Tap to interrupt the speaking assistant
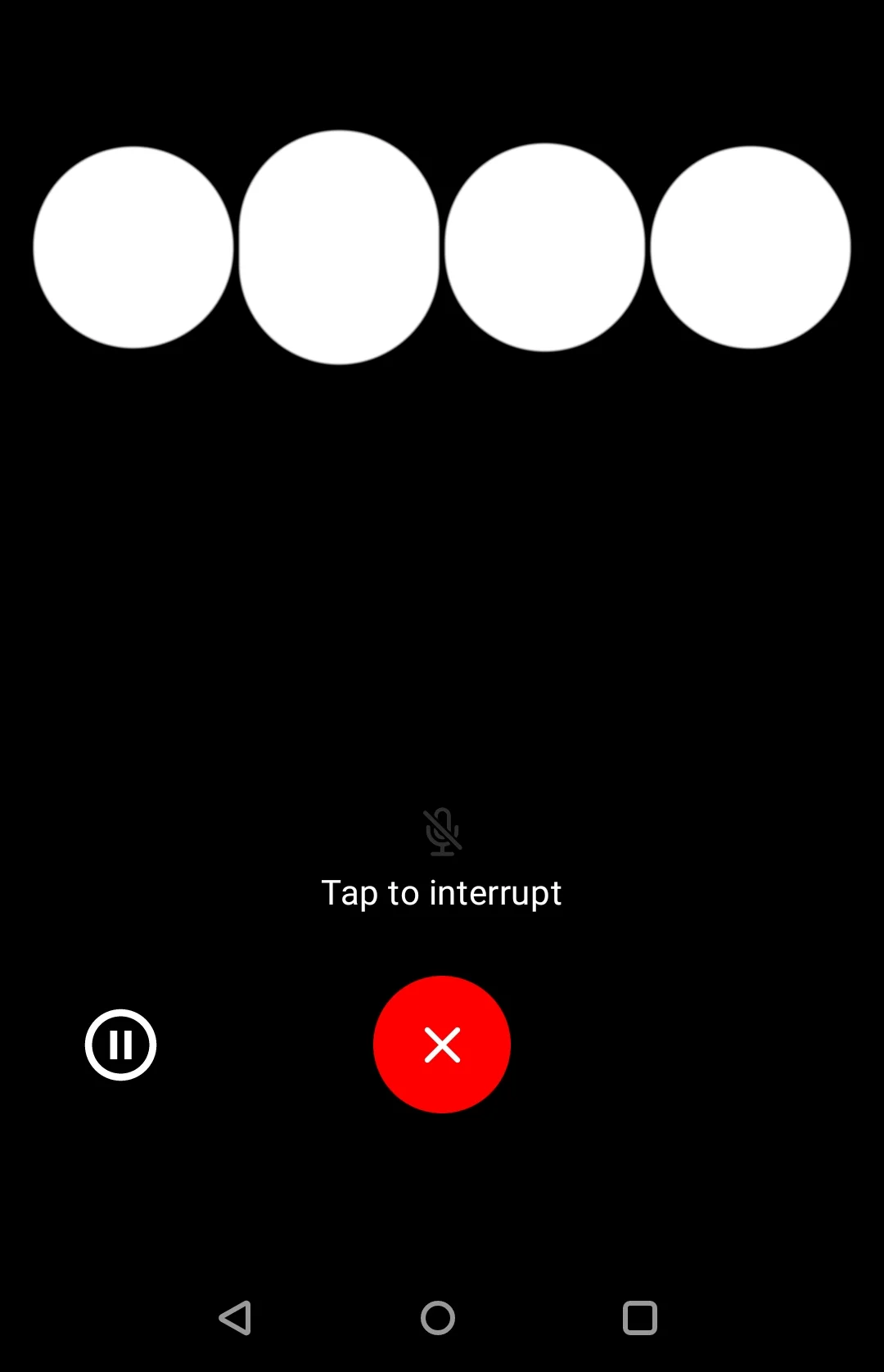The width and height of the screenshot is (884, 1372). tap(442, 891)
